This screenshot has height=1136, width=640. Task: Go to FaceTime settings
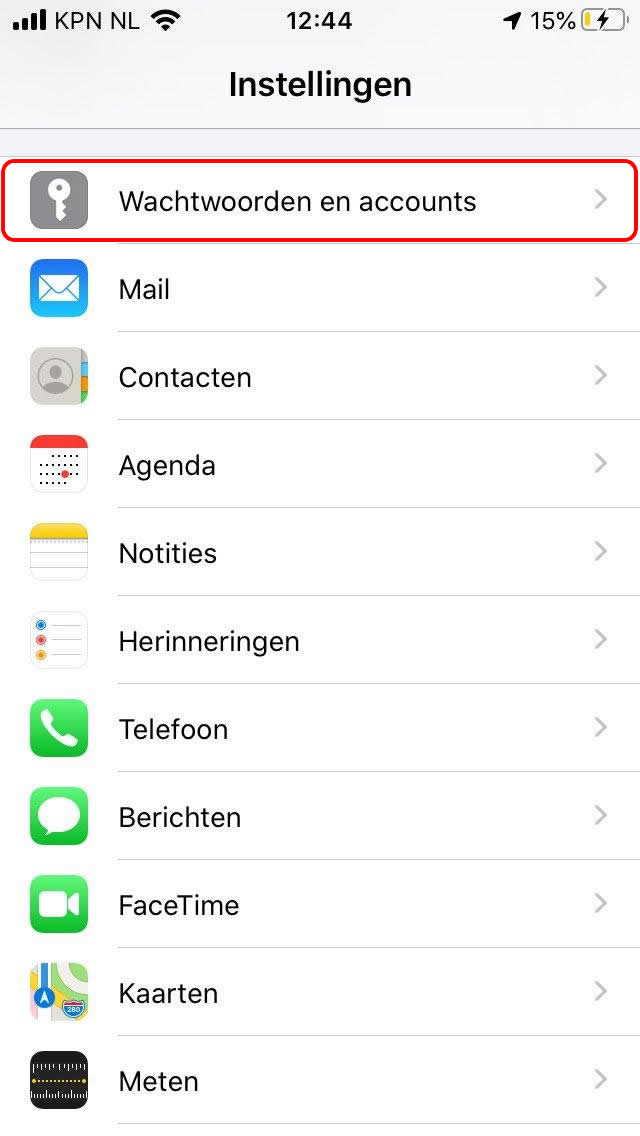[x=320, y=904]
